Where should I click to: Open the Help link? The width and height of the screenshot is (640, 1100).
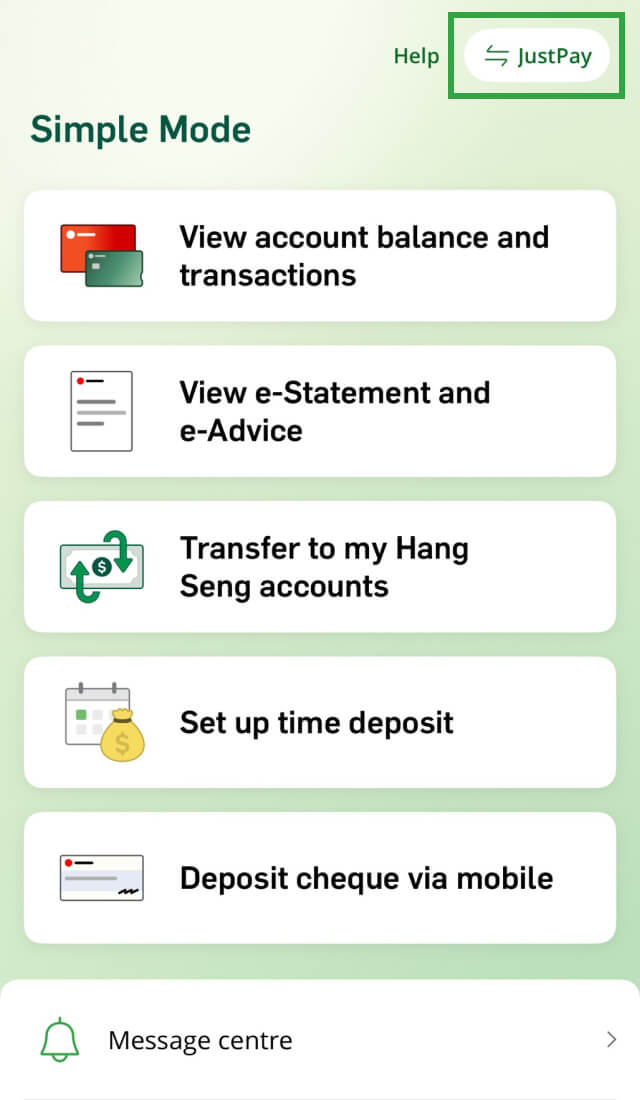pos(416,56)
